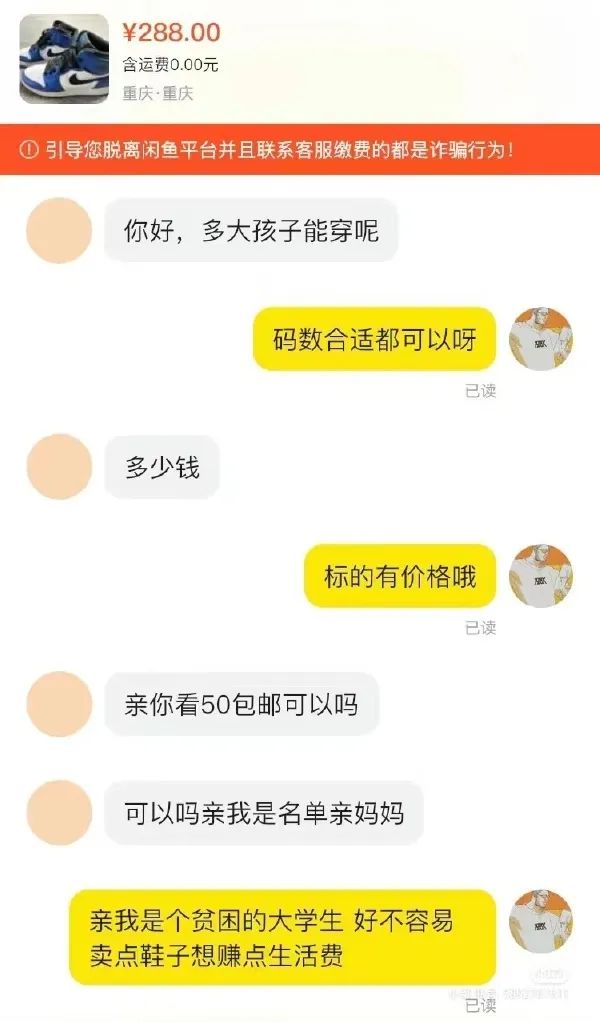
Task: Tap buyer's avatar beside "多少钱" message
Action: pyautogui.click(x=59, y=466)
